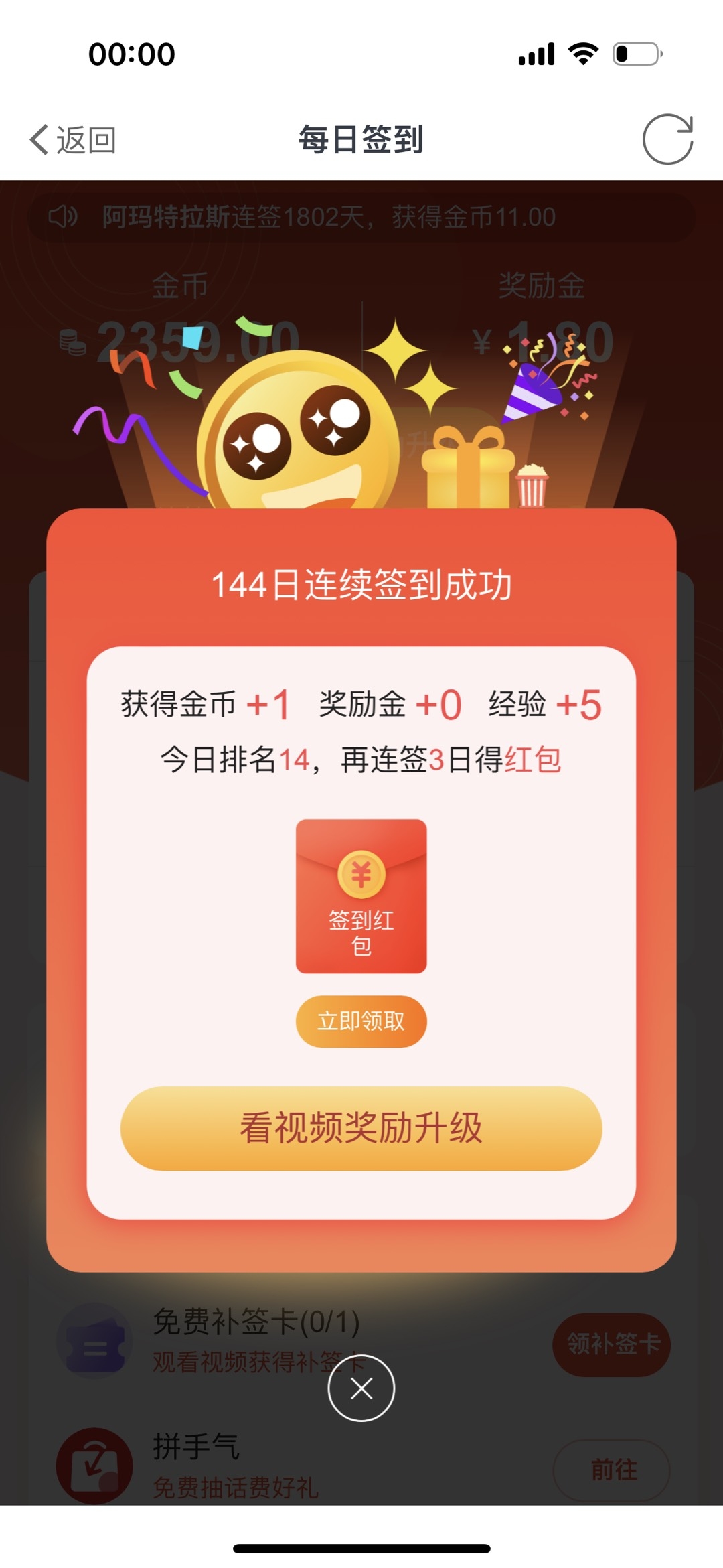The width and height of the screenshot is (723, 1568).
Task: Tap 返回 to go back
Action: pyautogui.click(x=72, y=140)
